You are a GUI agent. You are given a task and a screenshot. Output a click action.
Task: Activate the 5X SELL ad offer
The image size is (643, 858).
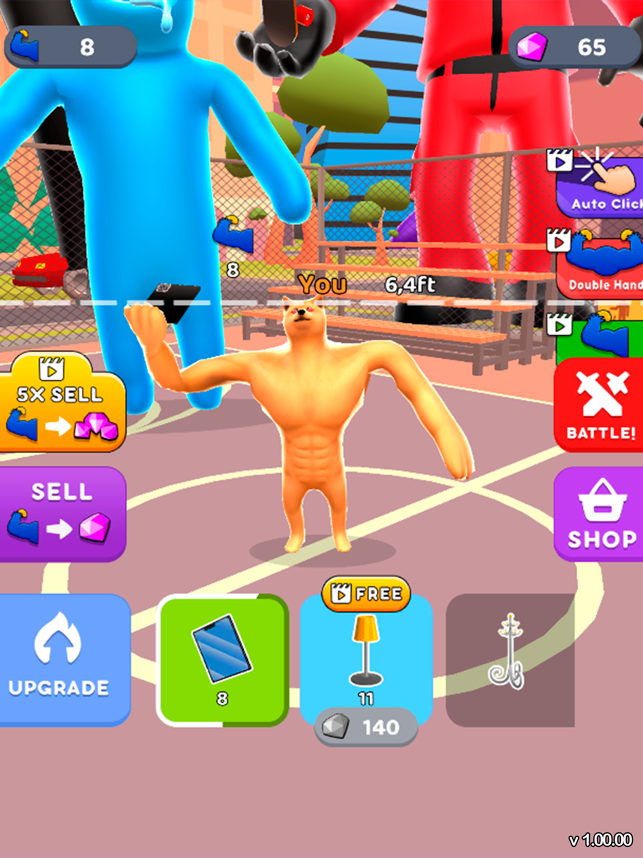coord(62,403)
